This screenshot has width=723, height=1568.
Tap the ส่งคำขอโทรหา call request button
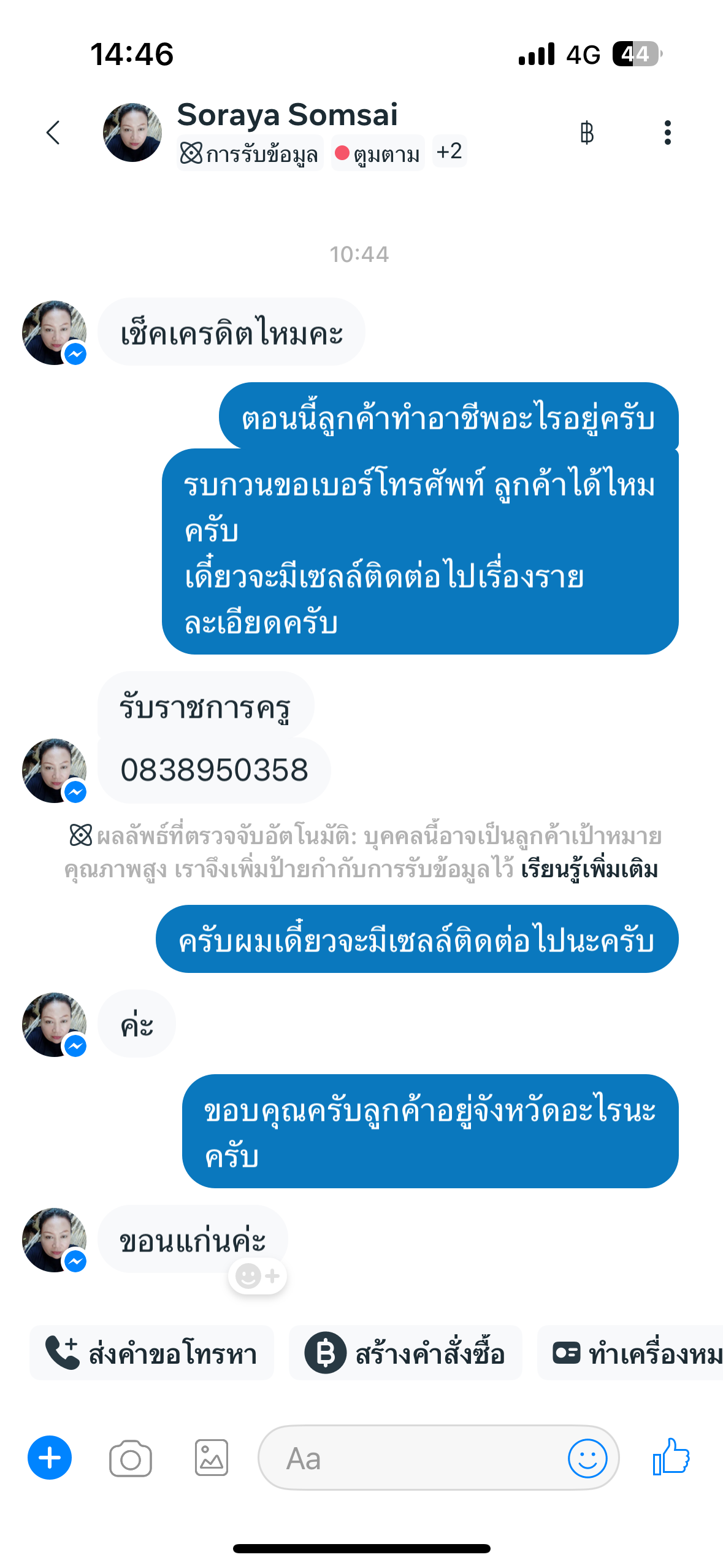pos(151,1353)
